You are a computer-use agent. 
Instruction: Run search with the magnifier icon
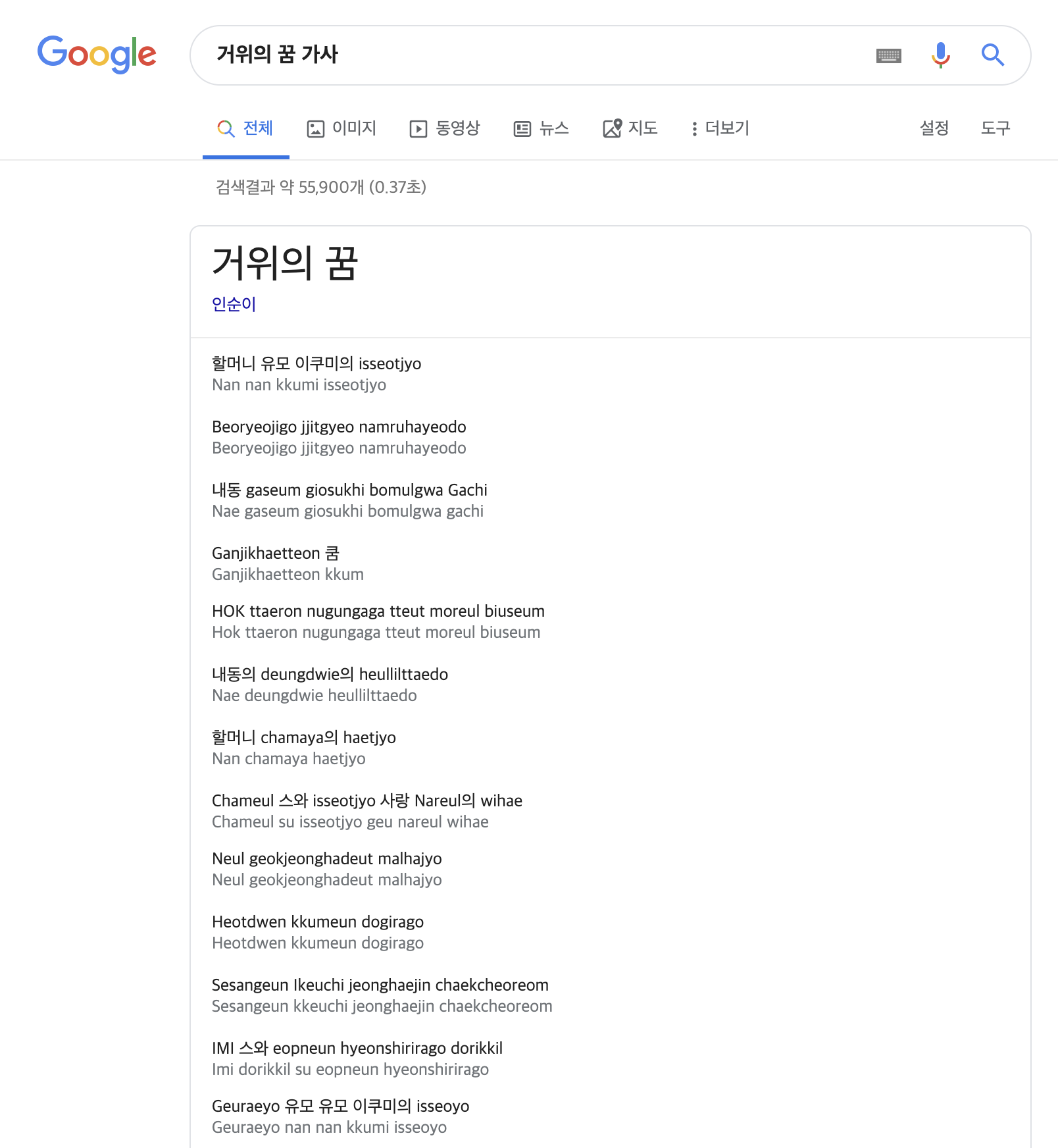point(992,55)
